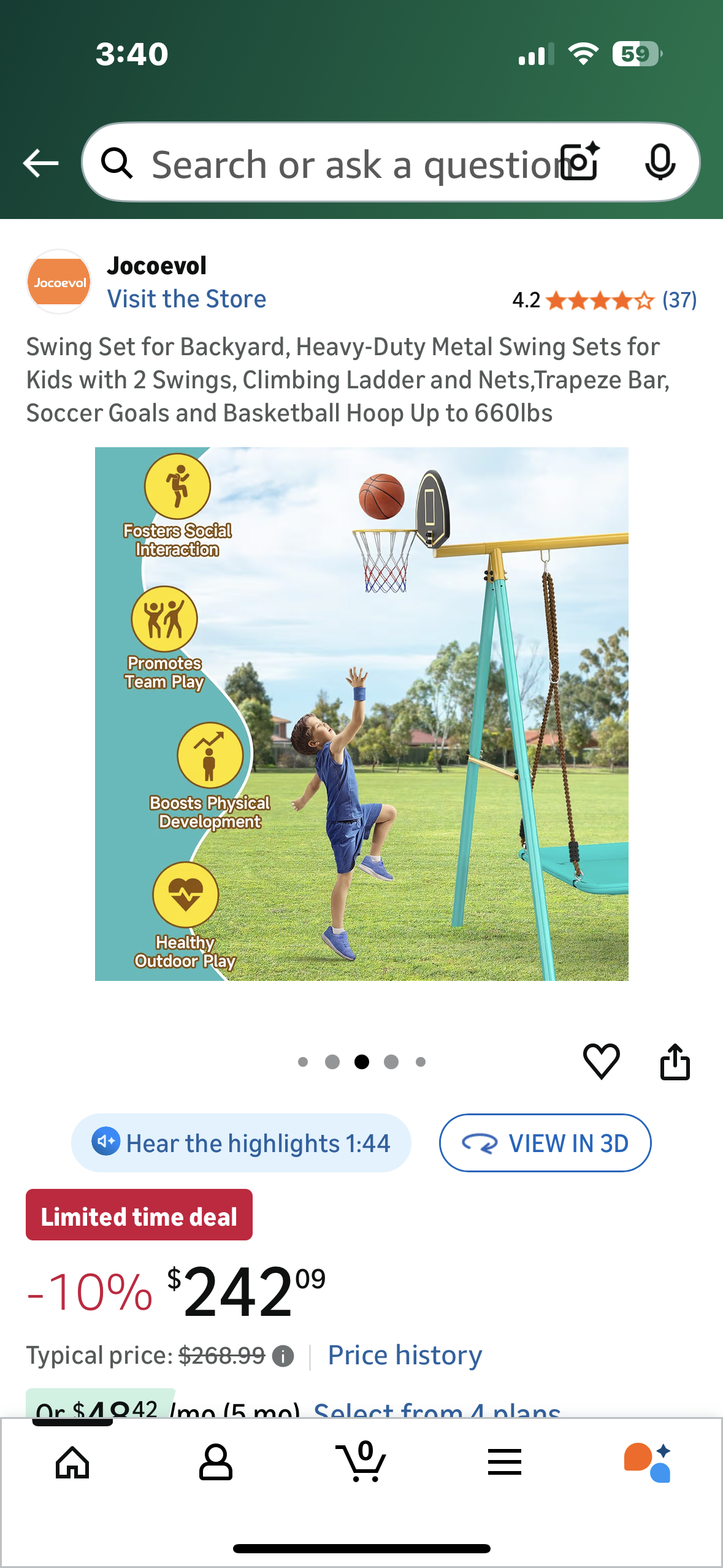Viewport: 723px width, 1568px height.
Task: Launch the Rufus AI assistant
Action: tap(648, 1462)
